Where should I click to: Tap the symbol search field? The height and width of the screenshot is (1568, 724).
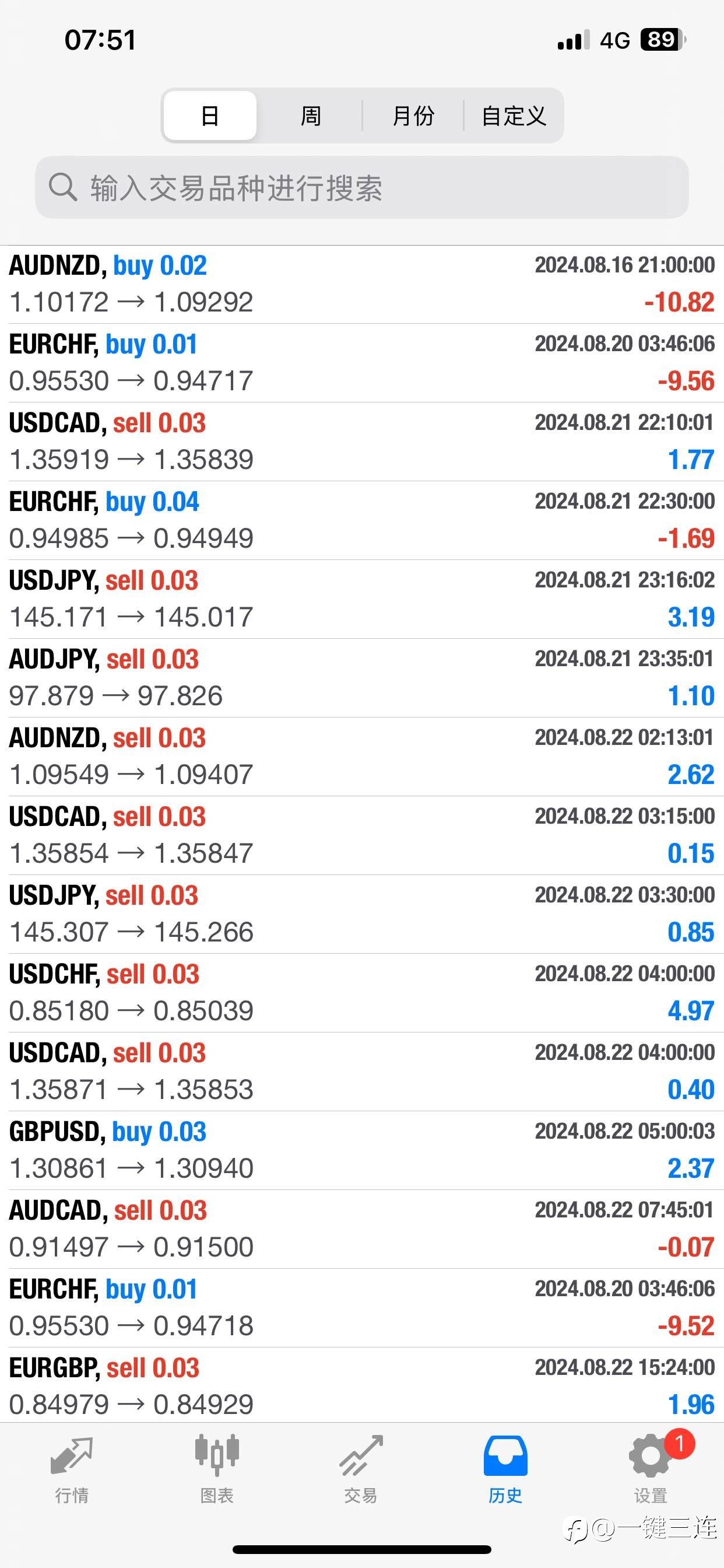click(361, 187)
